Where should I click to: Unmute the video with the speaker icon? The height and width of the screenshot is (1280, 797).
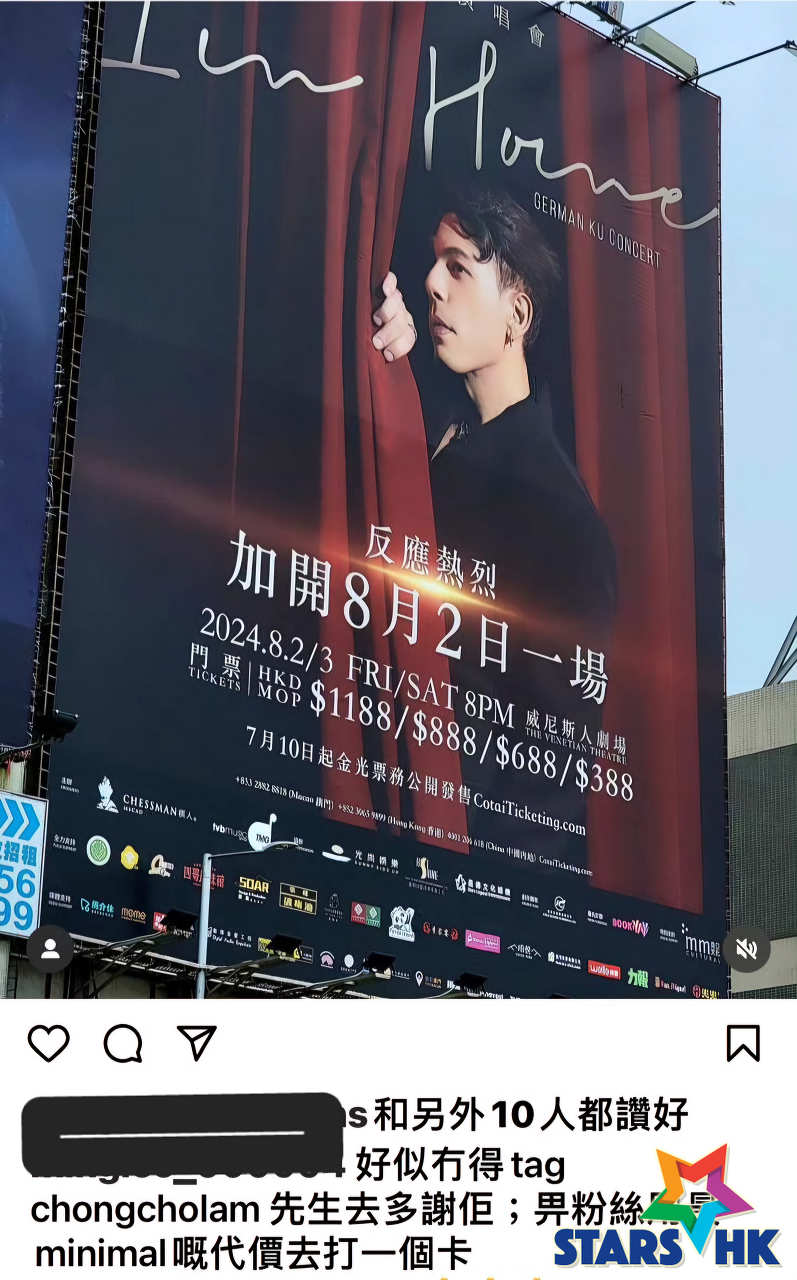746,949
